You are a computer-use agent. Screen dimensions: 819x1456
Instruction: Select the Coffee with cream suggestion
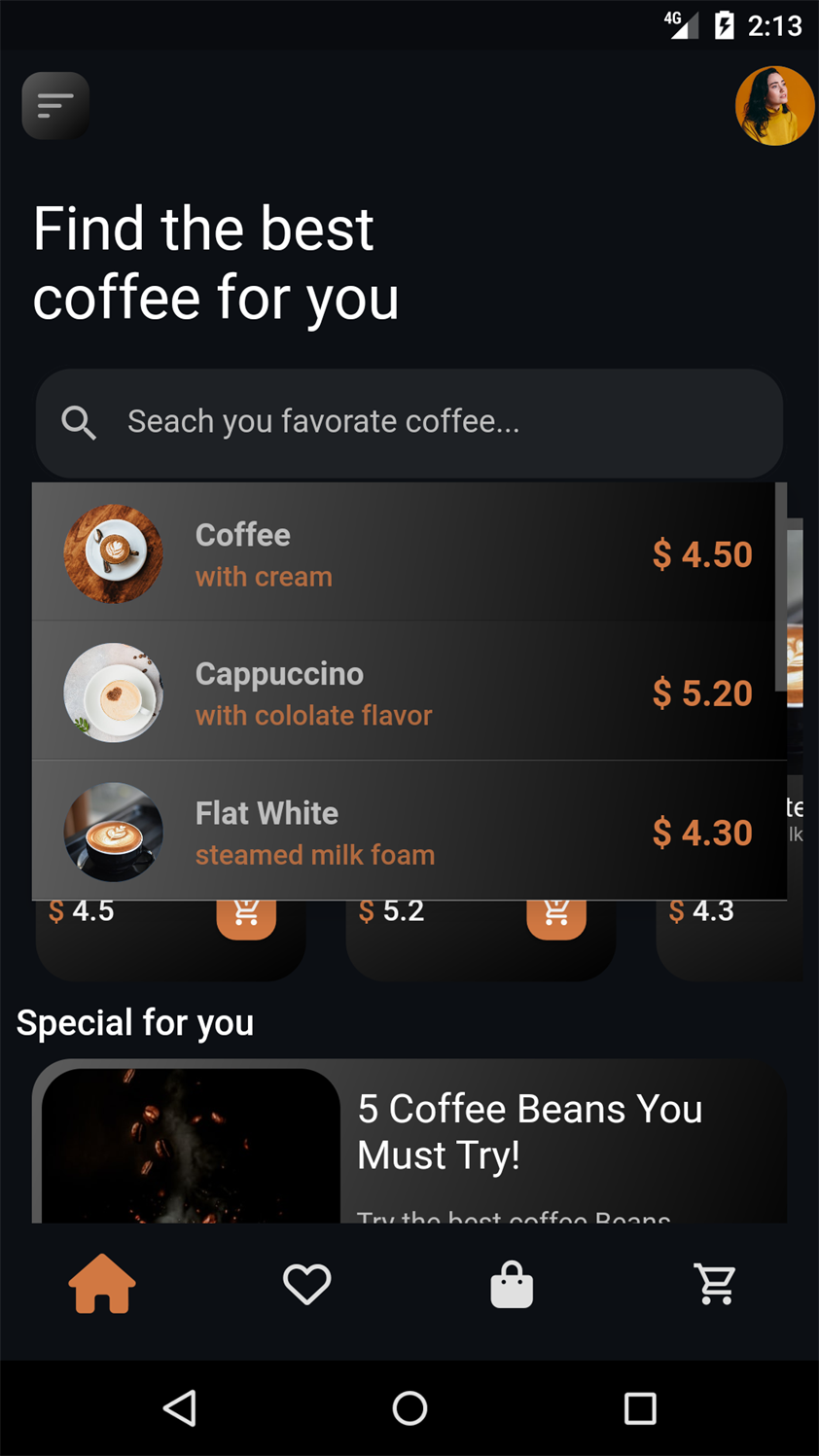[409, 553]
